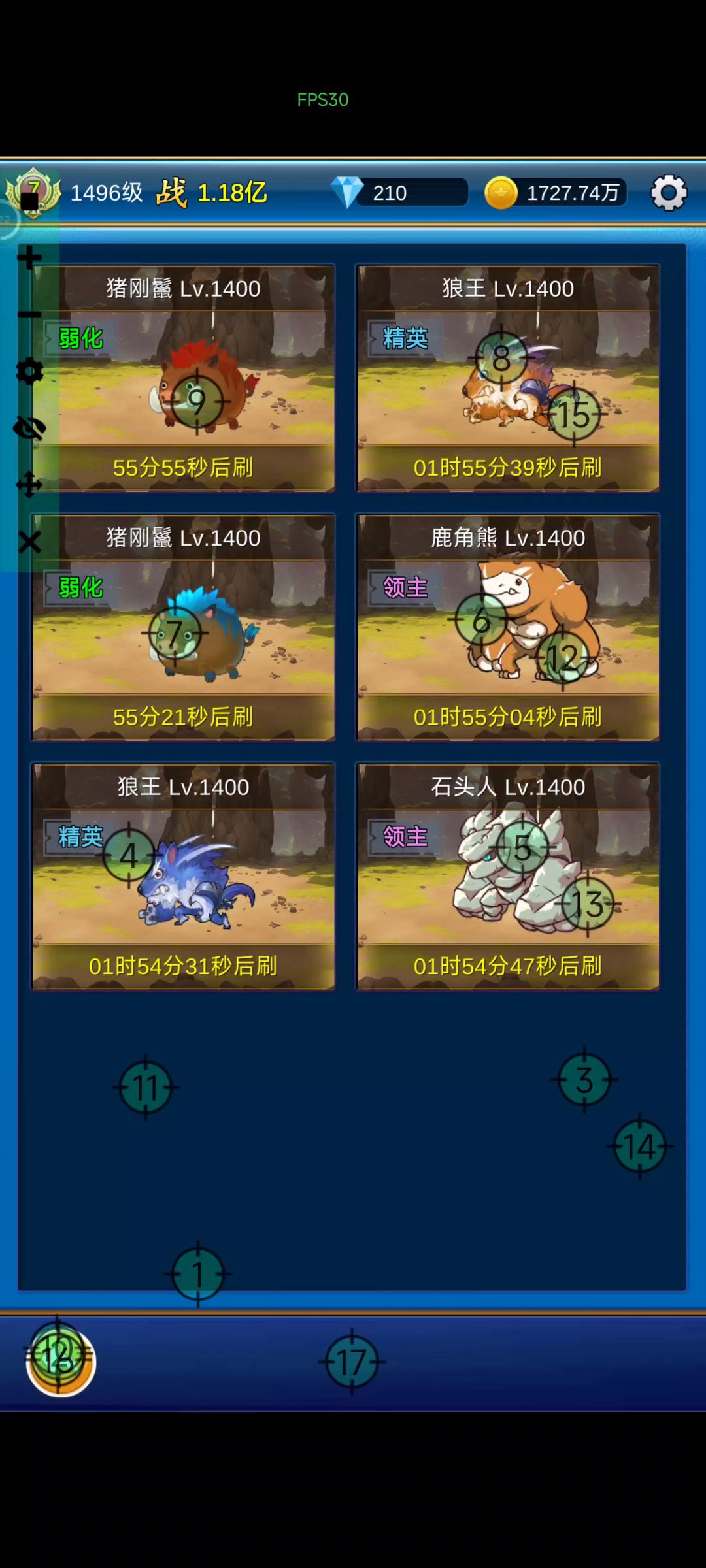Open the 石头人 Lv.1400 boss card

(x=507, y=876)
